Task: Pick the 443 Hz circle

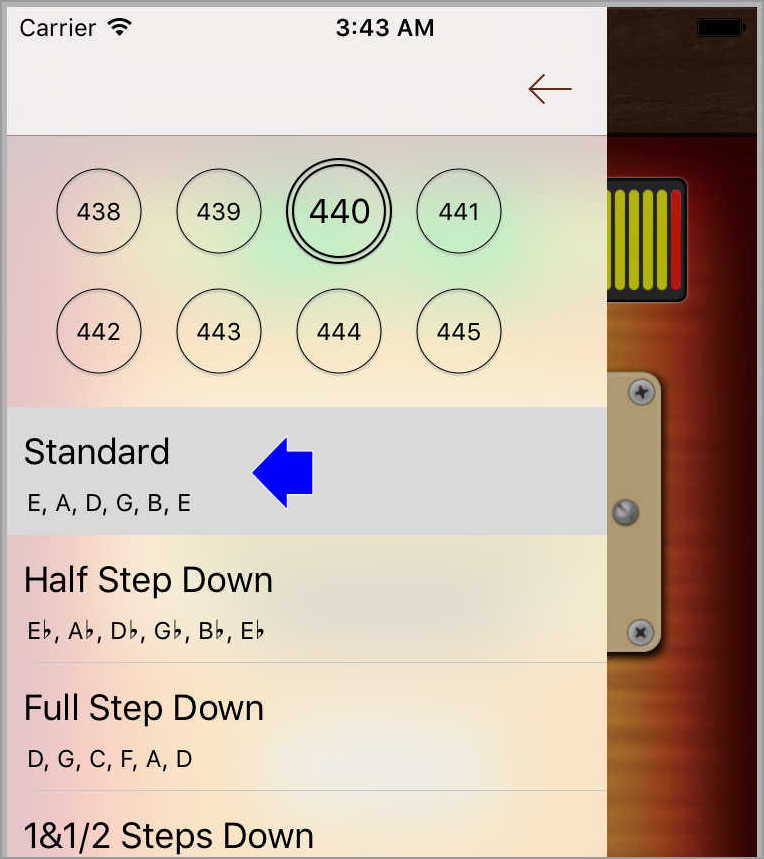Action: tap(219, 331)
